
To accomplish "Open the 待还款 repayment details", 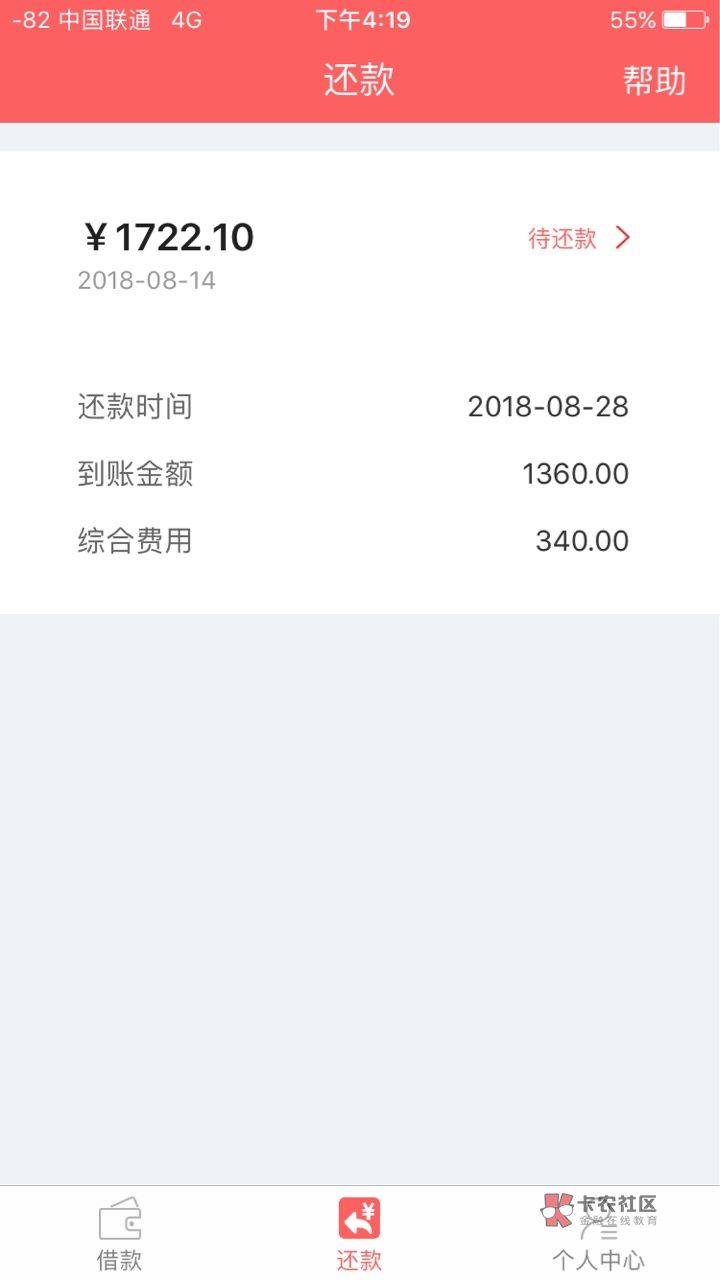I will tap(580, 238).
